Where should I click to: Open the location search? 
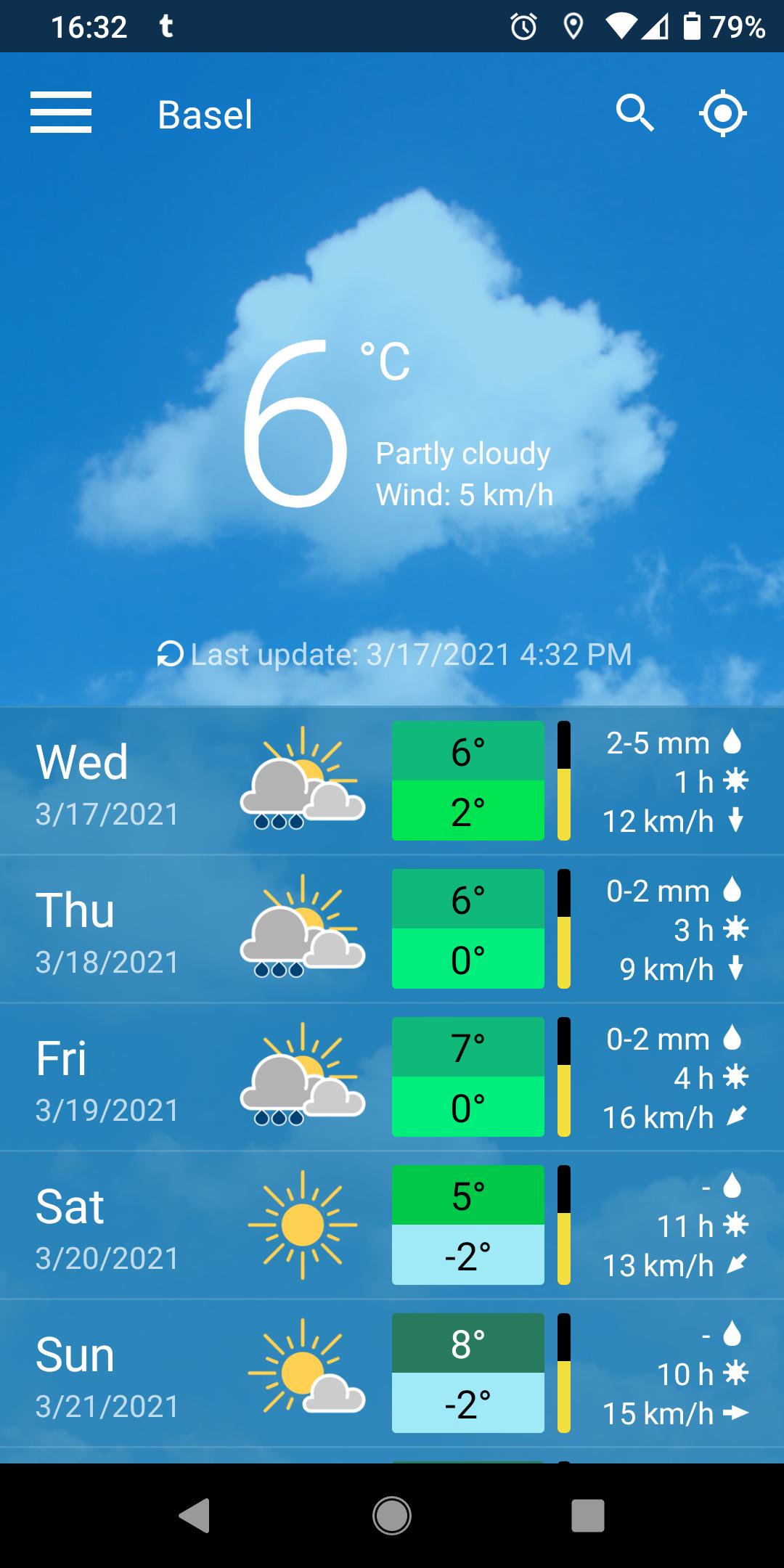click(635, 113)
